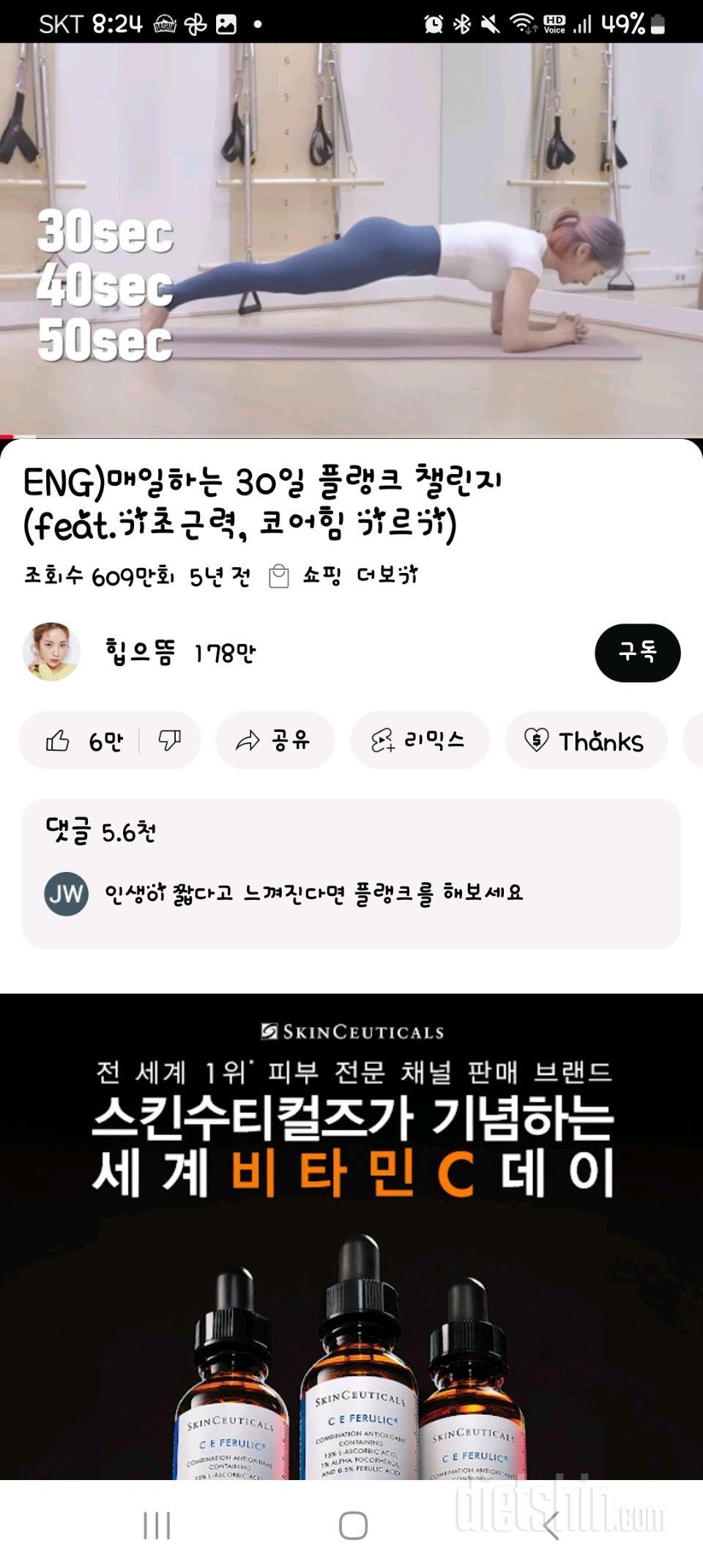This screenshot has width=703, height=1568.
Task: Expand the description with 더보기
Action: click(387, 576)
